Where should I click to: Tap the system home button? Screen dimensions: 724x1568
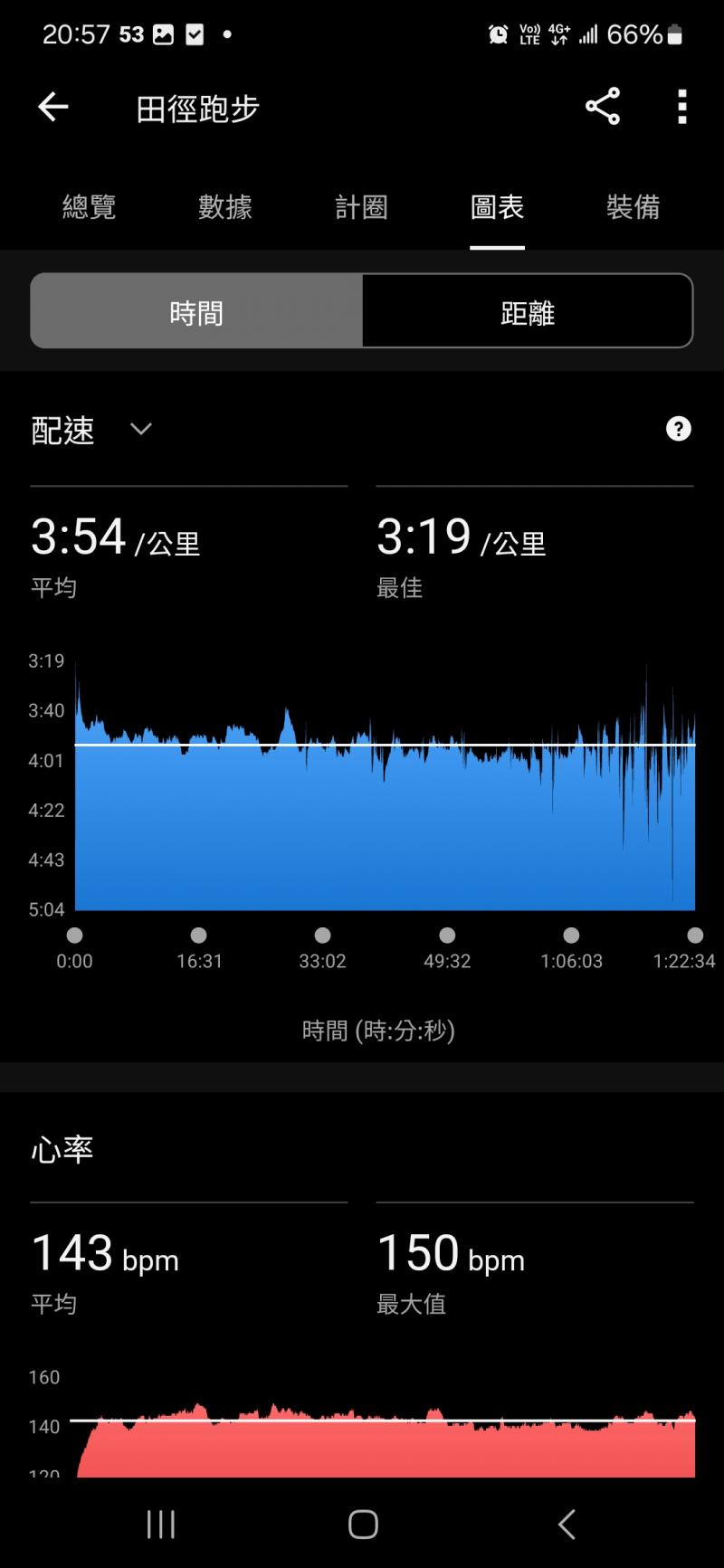pos(363,1525)
